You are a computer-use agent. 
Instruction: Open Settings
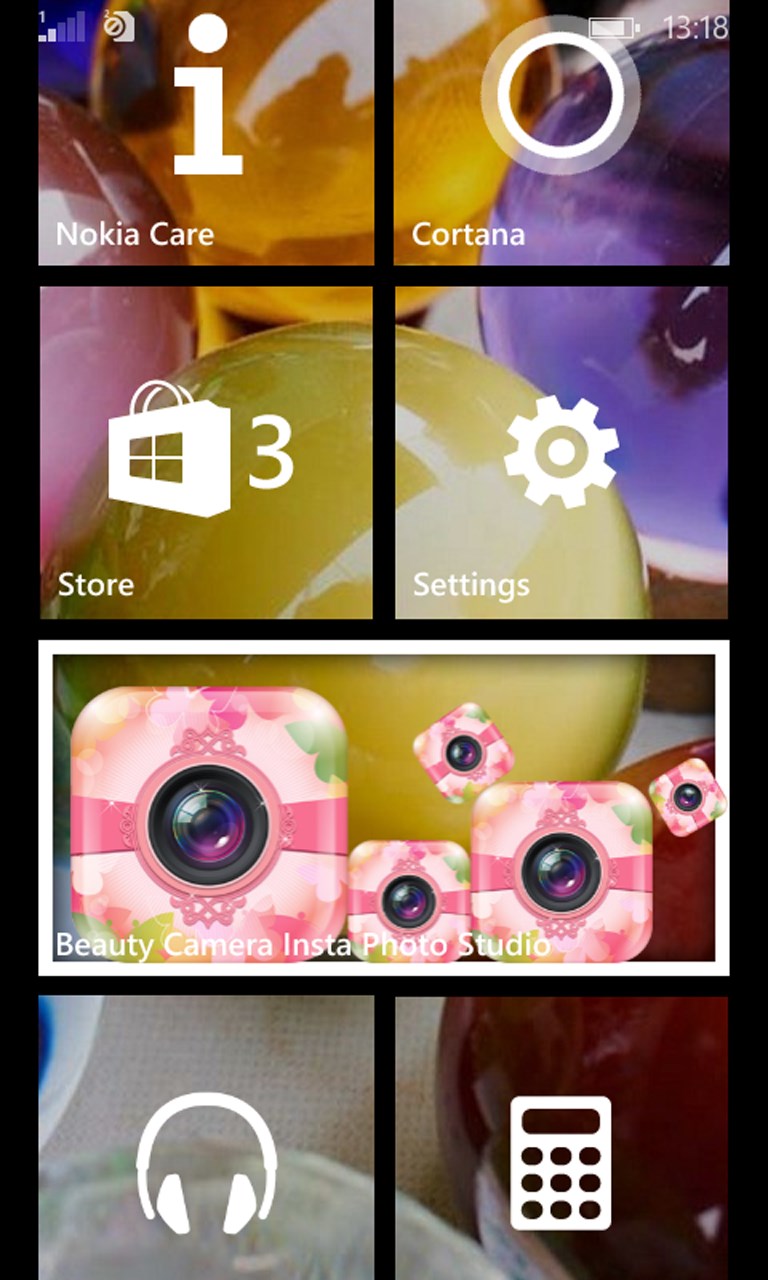point(561,453)
